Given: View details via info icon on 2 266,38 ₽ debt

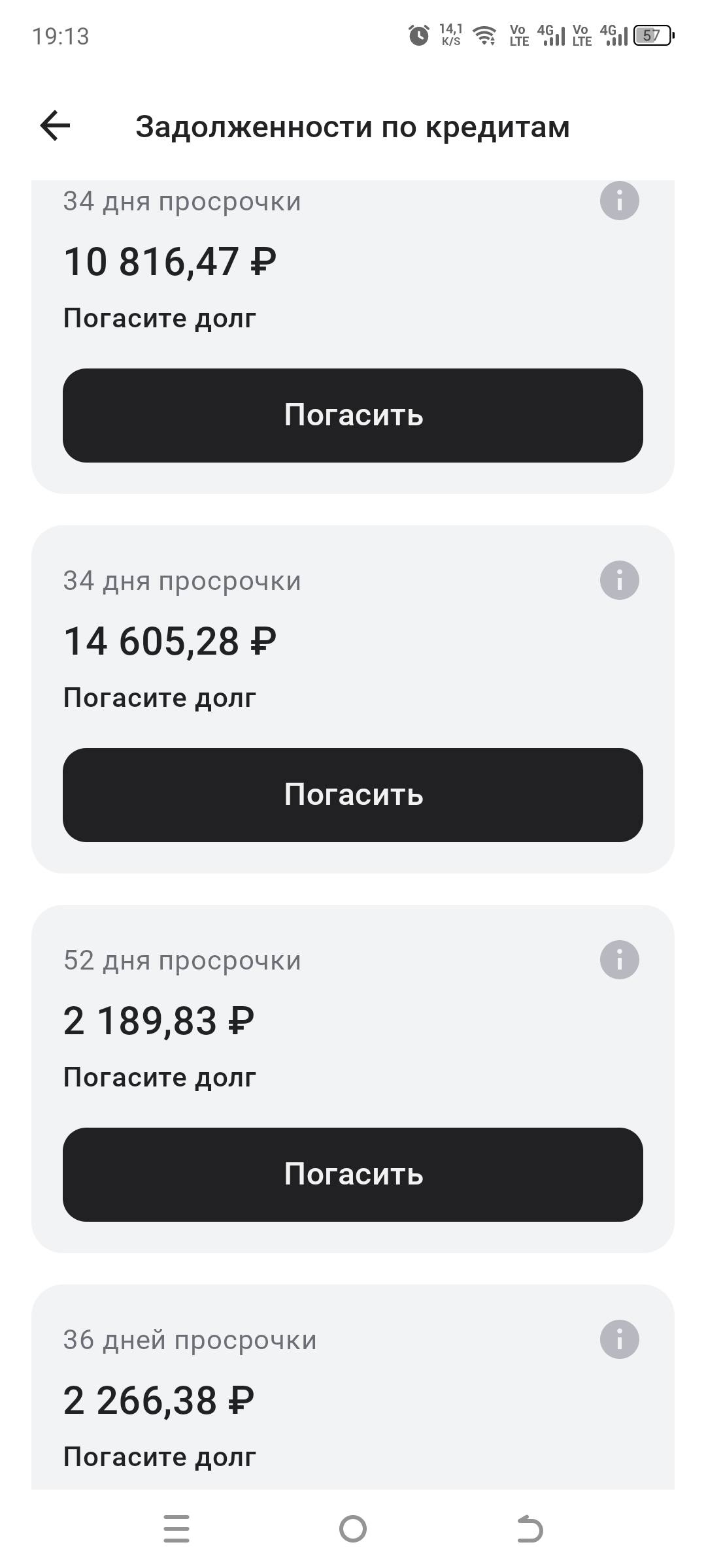Looking at the screenshot, I should click(x=620, y=1339).
